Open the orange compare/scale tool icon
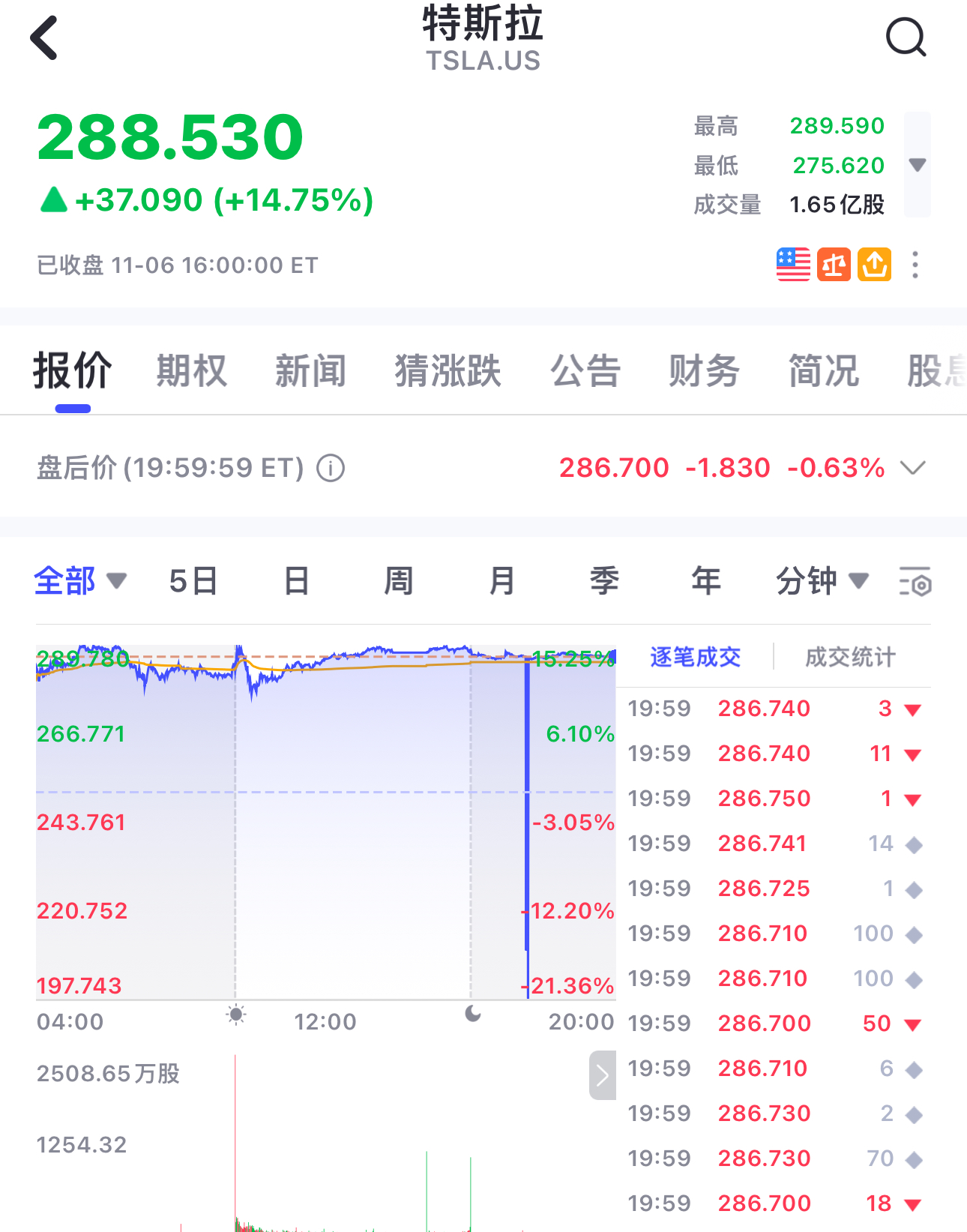 pos(834,265)
